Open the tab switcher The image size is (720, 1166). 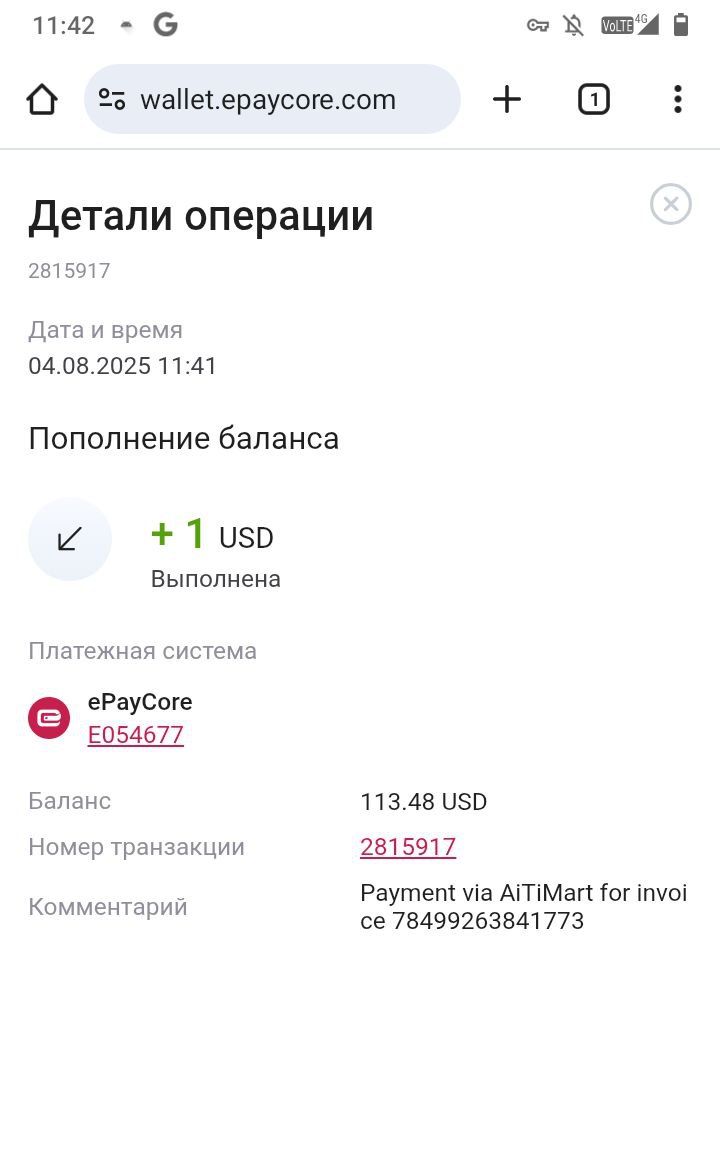coord(594,99)
